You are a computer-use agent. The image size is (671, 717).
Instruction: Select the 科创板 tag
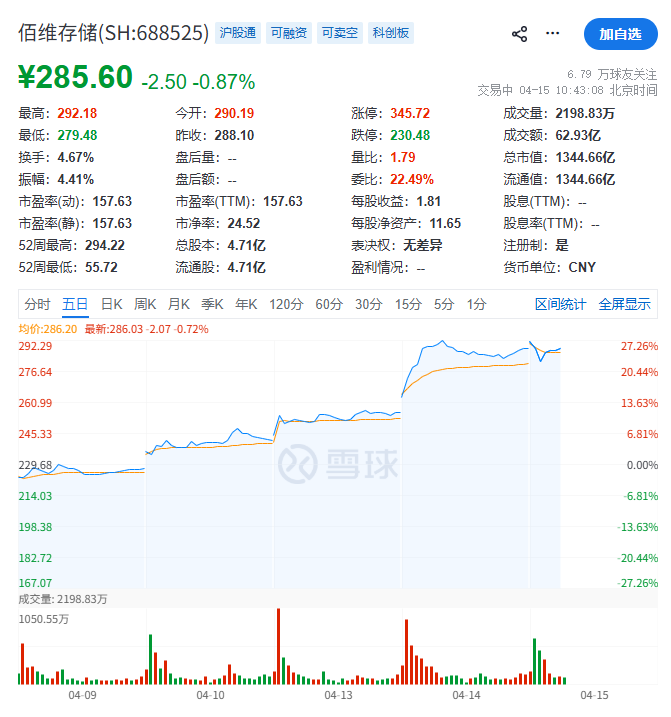coord(390,33)
